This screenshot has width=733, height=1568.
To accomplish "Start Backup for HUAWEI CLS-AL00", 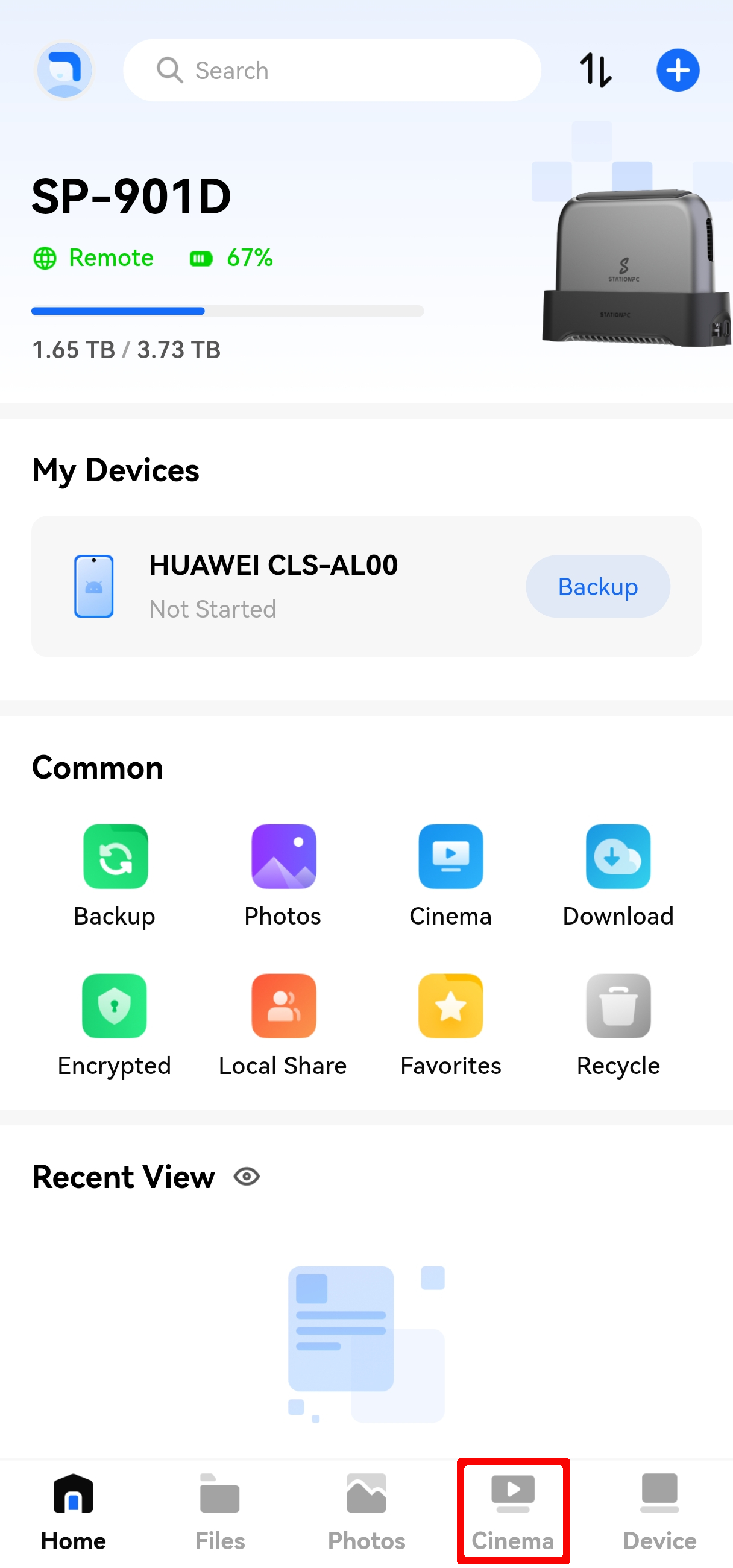I will tap(597, 587).
